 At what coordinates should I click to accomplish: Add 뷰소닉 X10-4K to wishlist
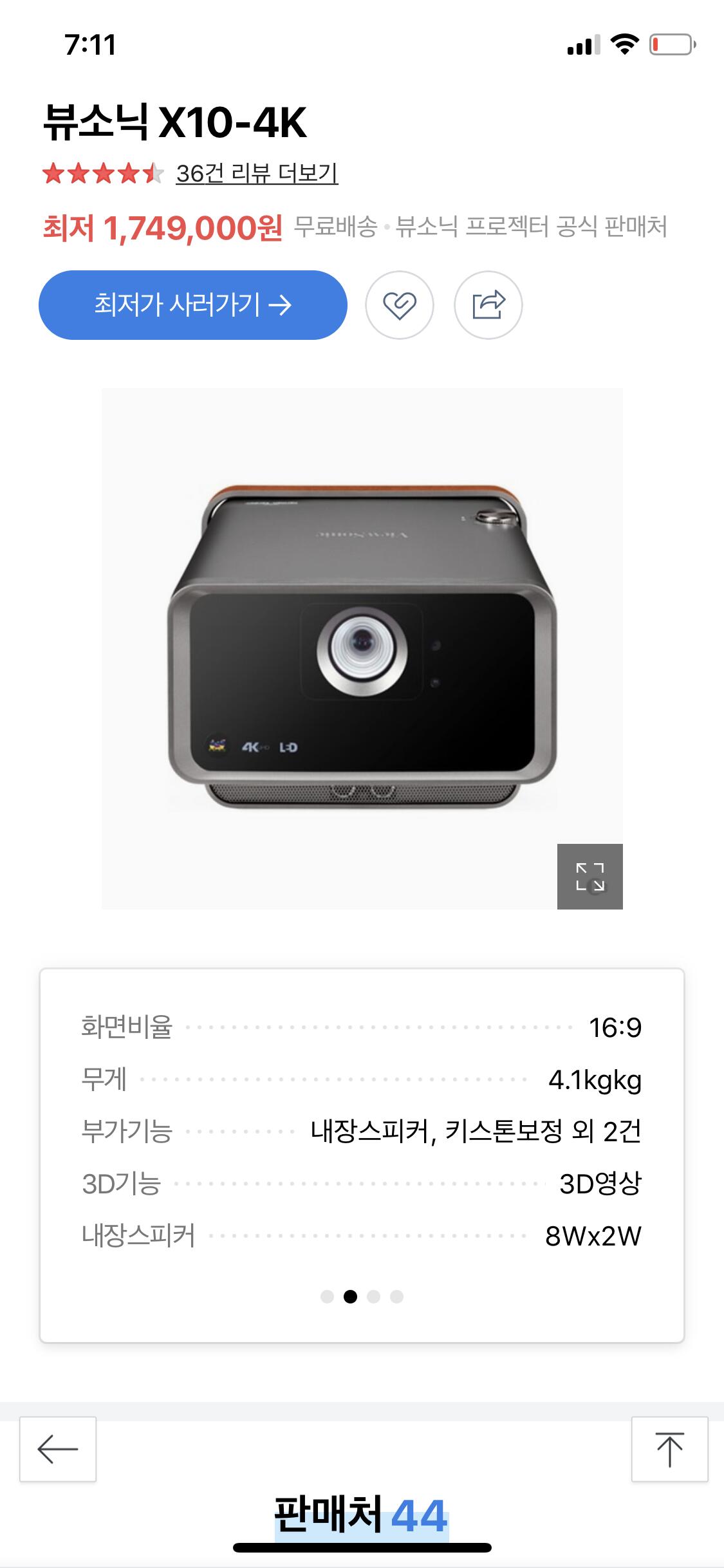(400, 305)
